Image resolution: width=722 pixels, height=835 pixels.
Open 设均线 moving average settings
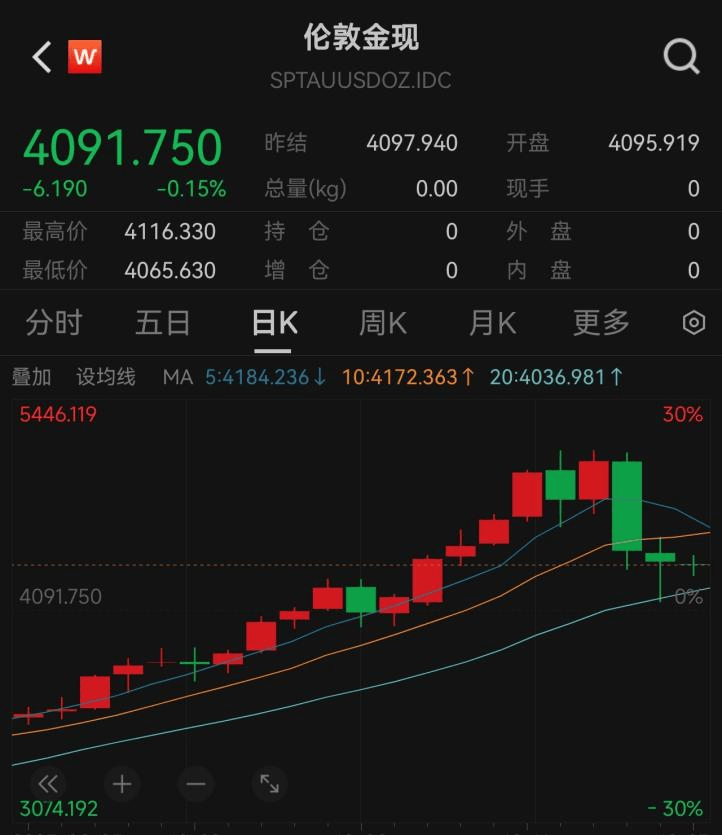tap(106, 377)
